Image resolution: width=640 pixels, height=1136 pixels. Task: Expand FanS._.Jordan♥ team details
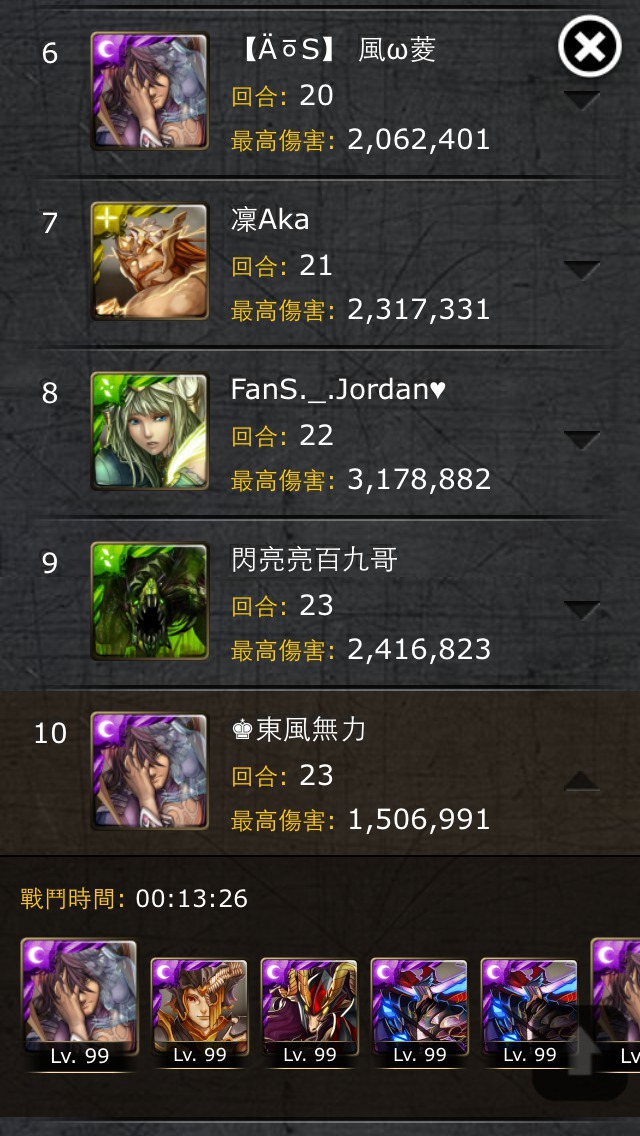(581, 440)
